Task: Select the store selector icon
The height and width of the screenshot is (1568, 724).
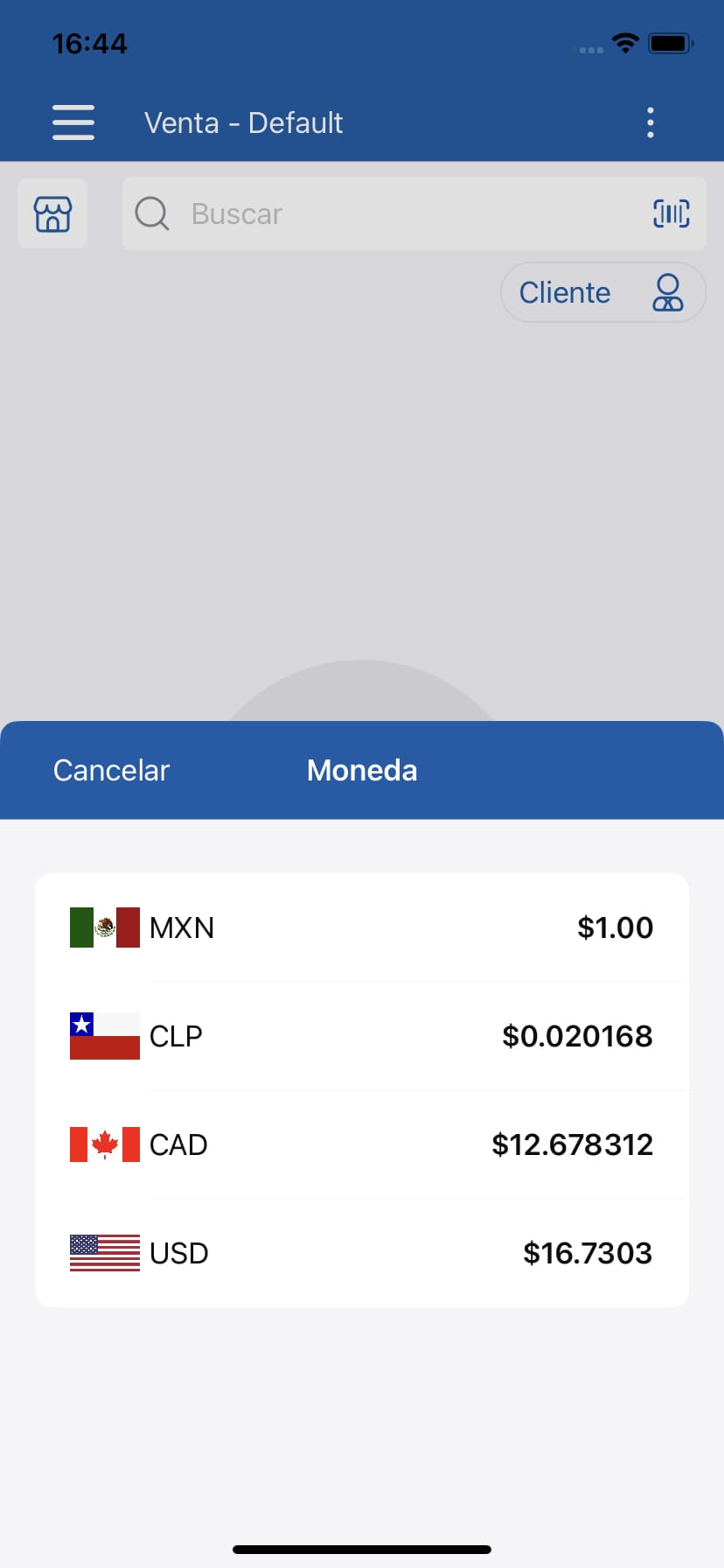Action: 52,213
